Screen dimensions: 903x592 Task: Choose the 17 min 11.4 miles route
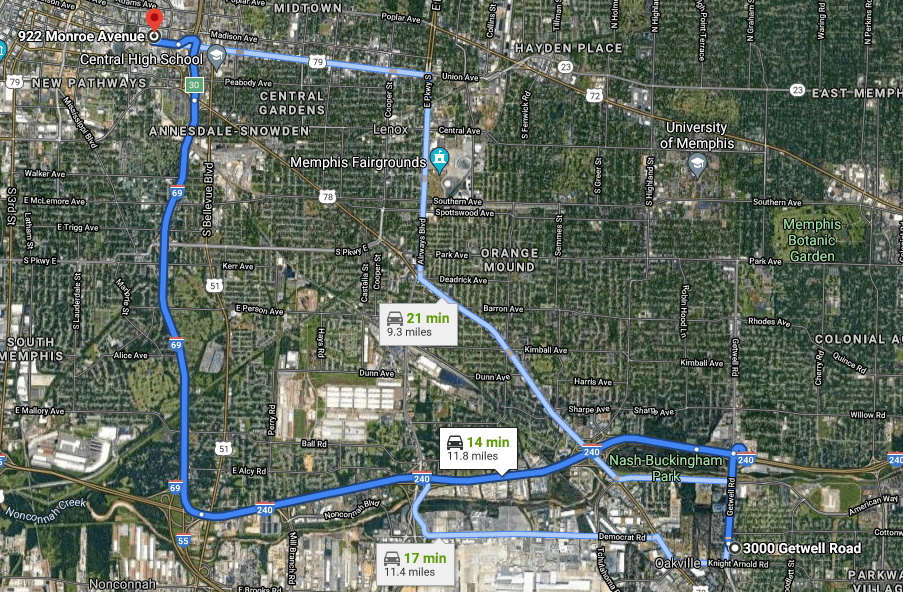[x=416, y=564]
